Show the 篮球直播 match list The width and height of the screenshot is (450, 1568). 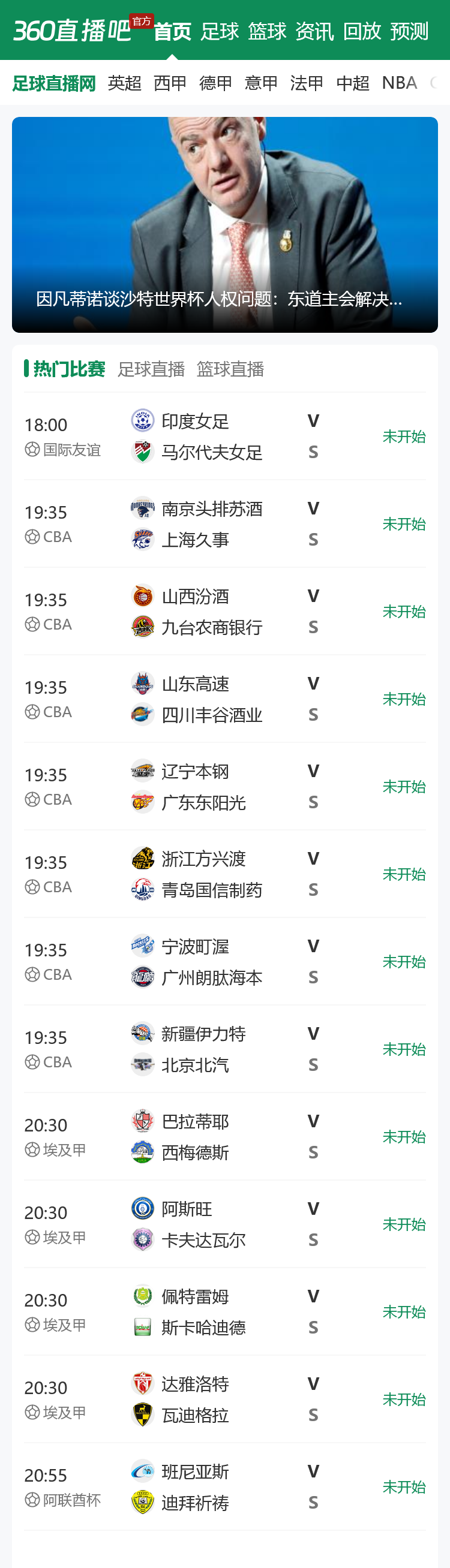click(230, 369)
